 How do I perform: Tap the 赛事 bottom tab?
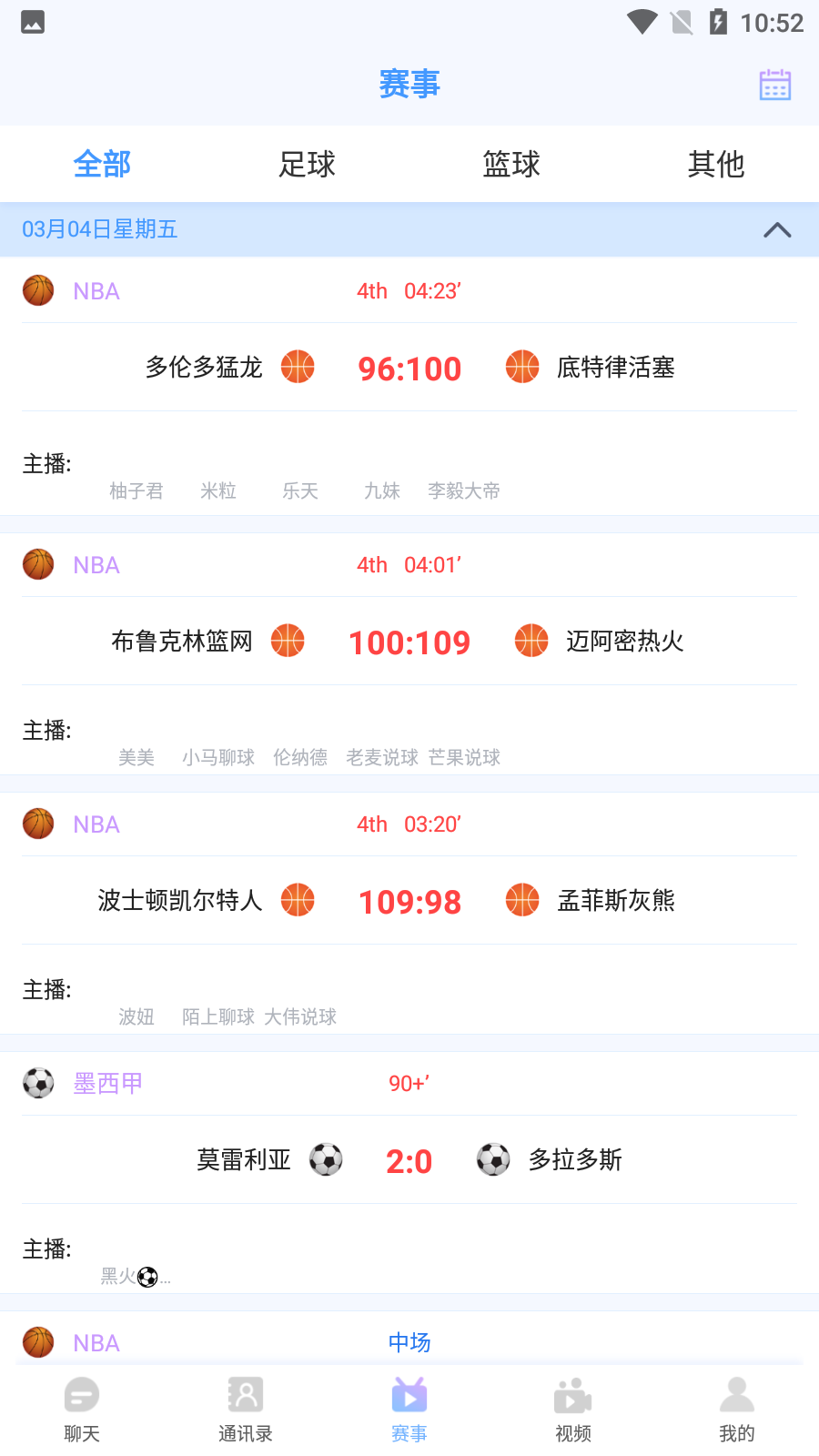tap(409, 1410)
